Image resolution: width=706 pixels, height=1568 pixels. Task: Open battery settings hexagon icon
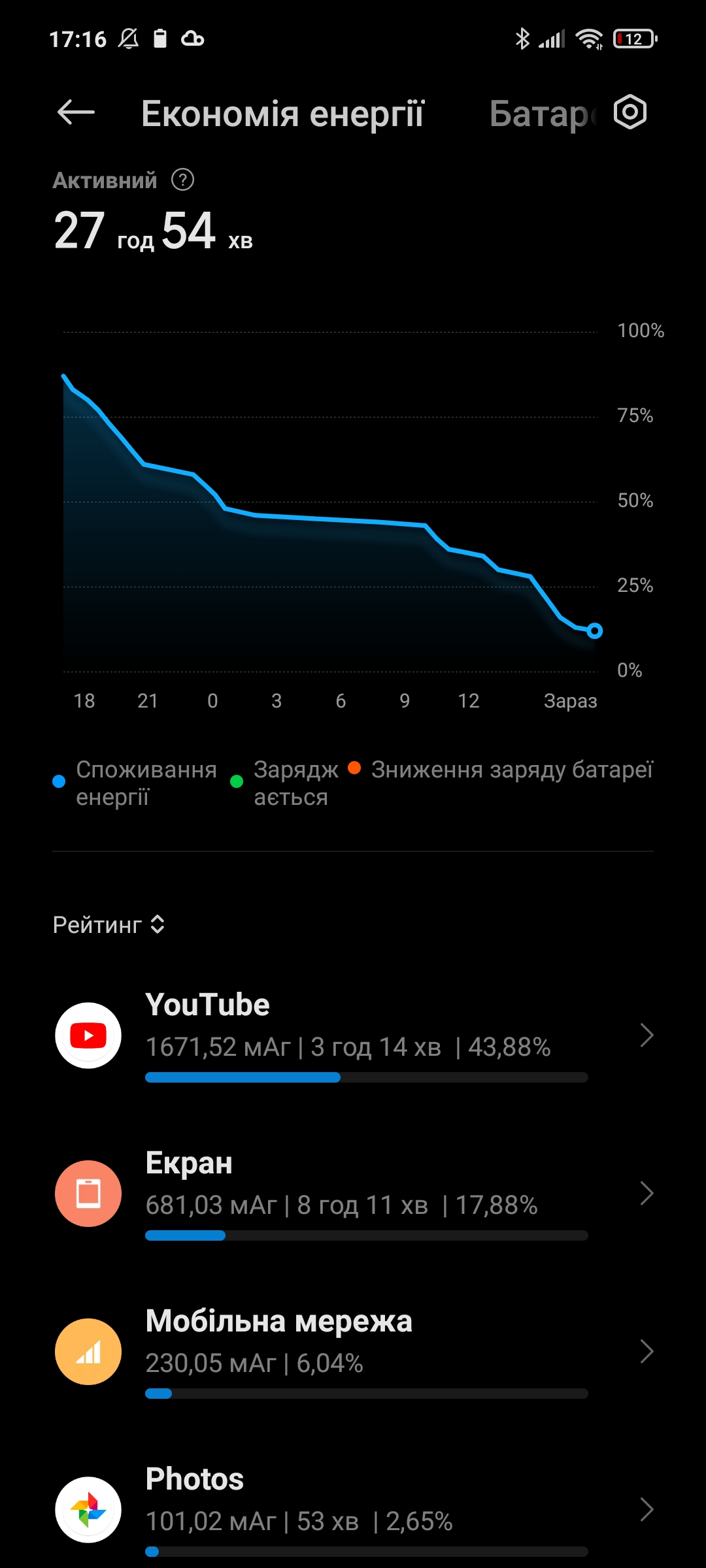(x=630, y=112)
